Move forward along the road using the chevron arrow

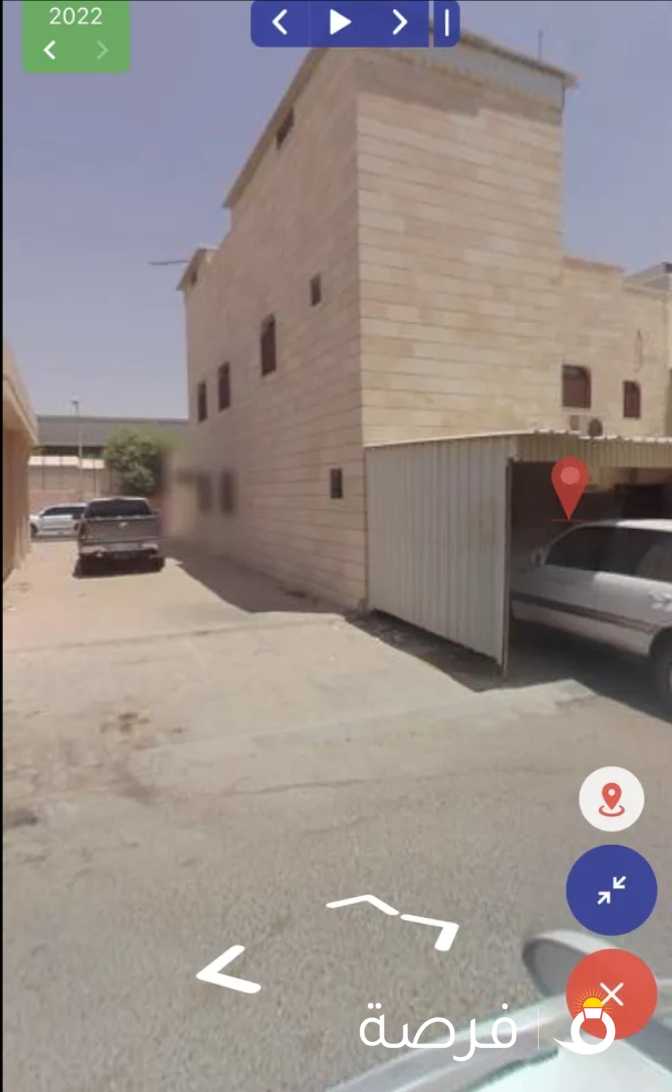(x=392, y=915)
